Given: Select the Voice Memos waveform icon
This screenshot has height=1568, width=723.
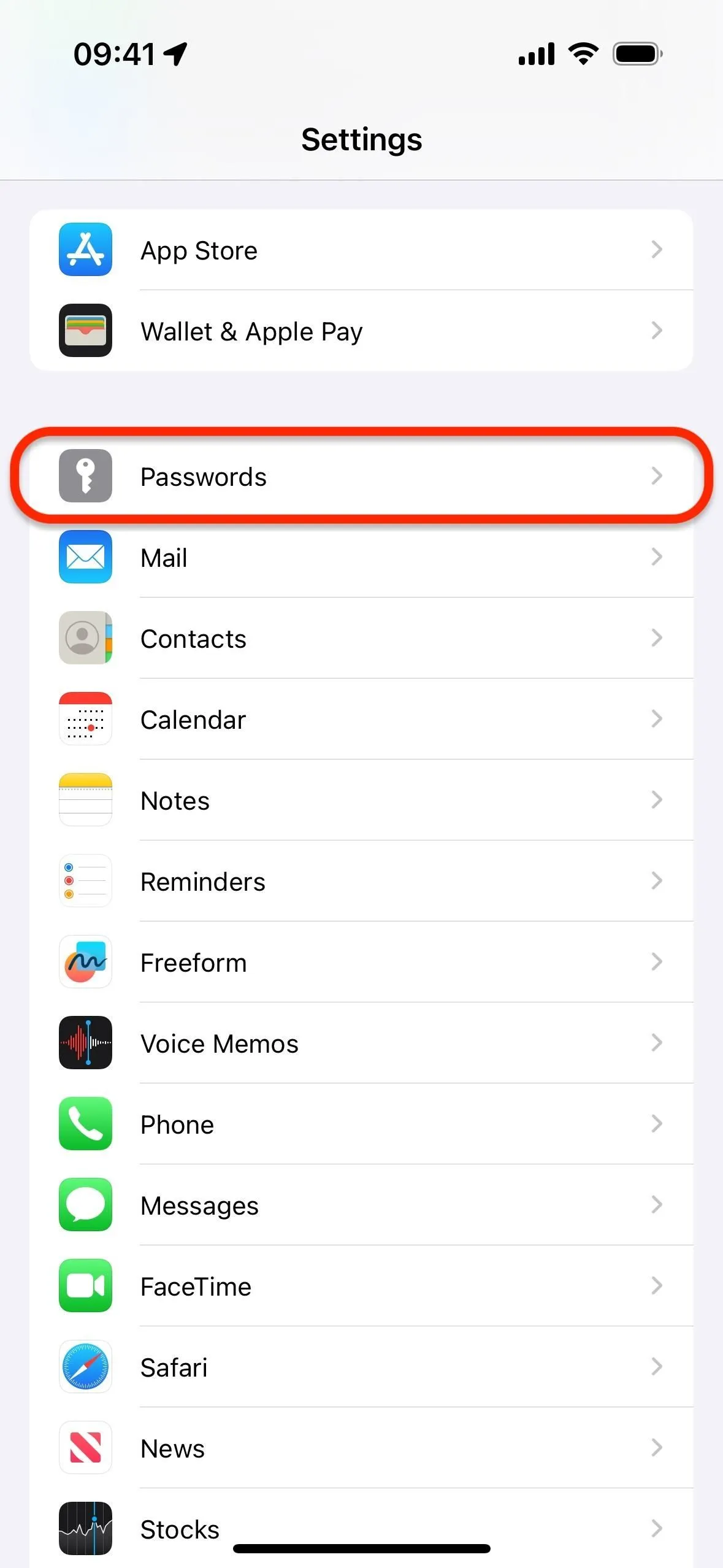Looking at the screenshot, I should (x=85, y=1043).
